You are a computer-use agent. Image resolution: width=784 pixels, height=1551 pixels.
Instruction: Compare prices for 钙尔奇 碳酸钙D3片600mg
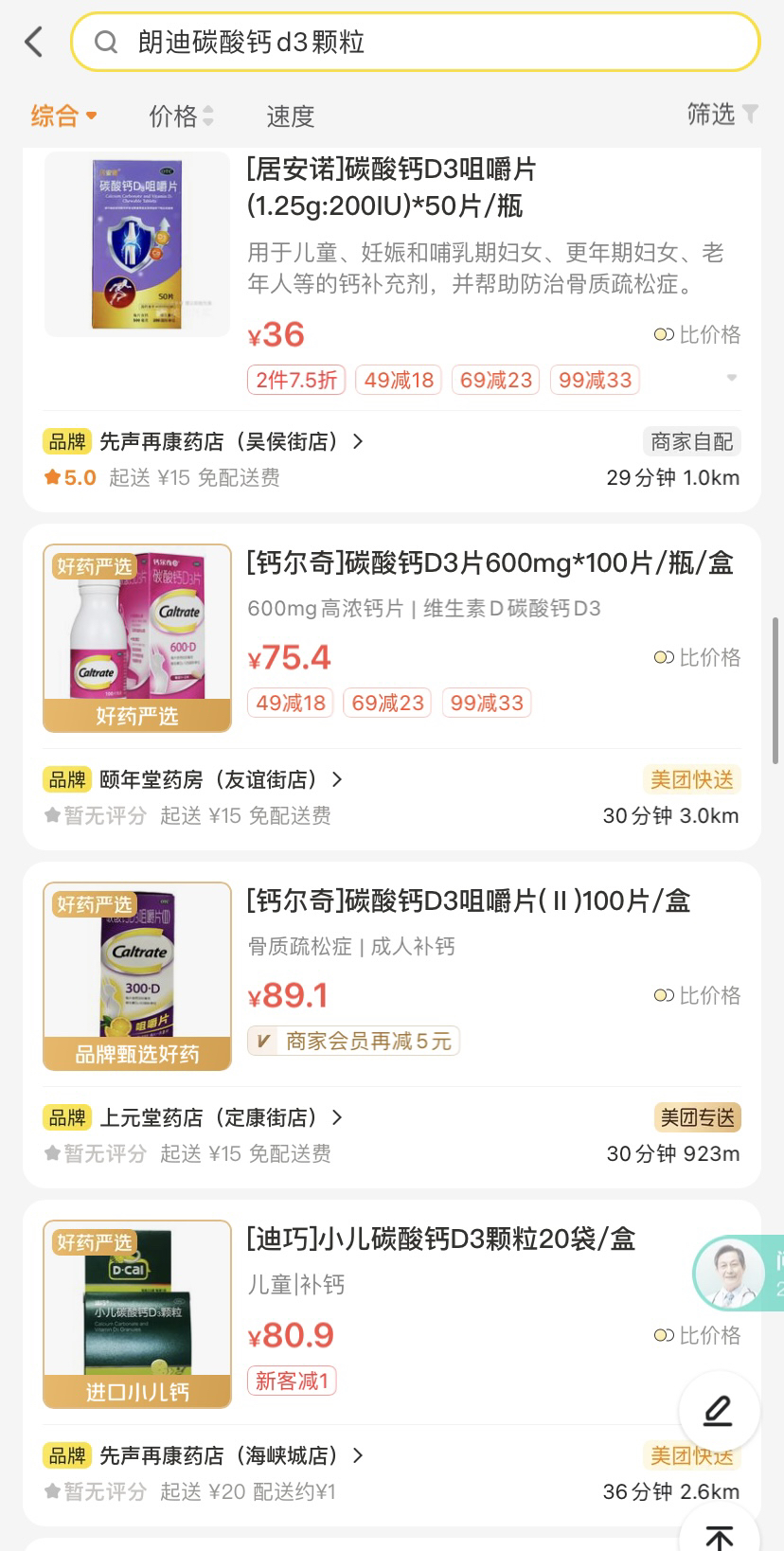click(698, 657)
